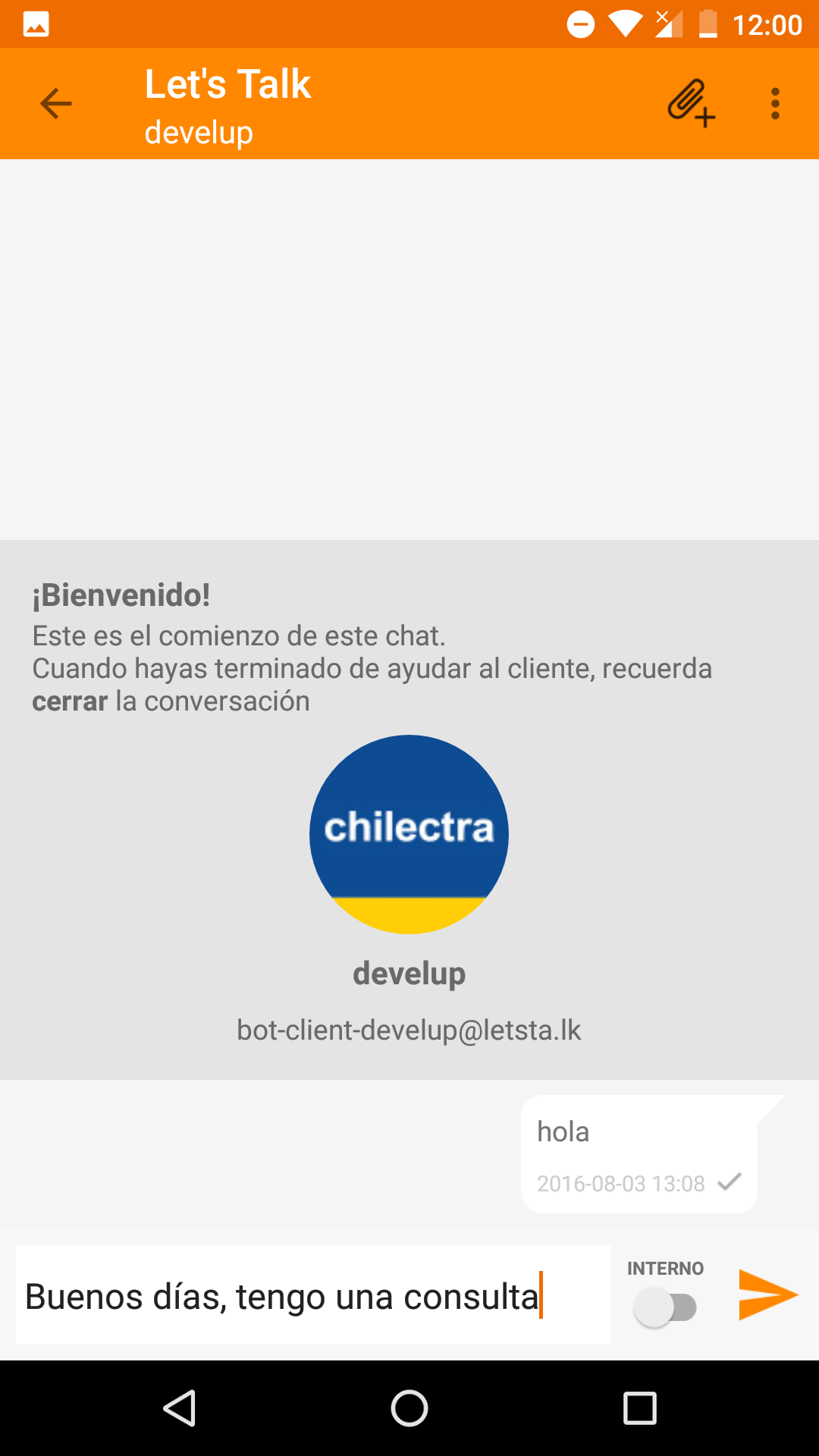
Task: Focus the message text field
Action: tap(313, 1295)
